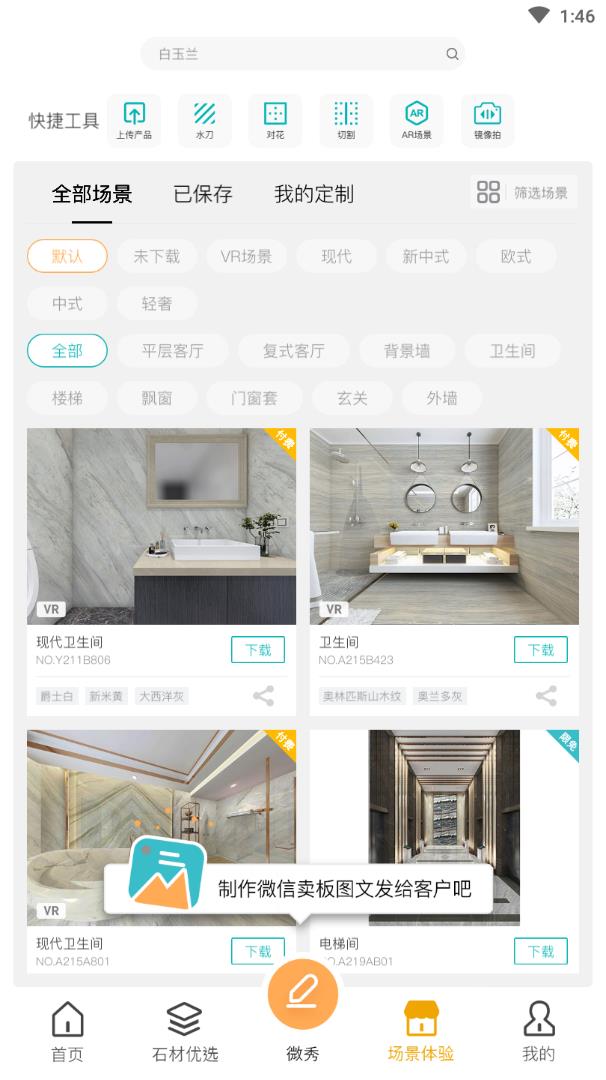Filter scenes by 新中式 style
Screen dimensions: 606x1080
tap(425, 257)
